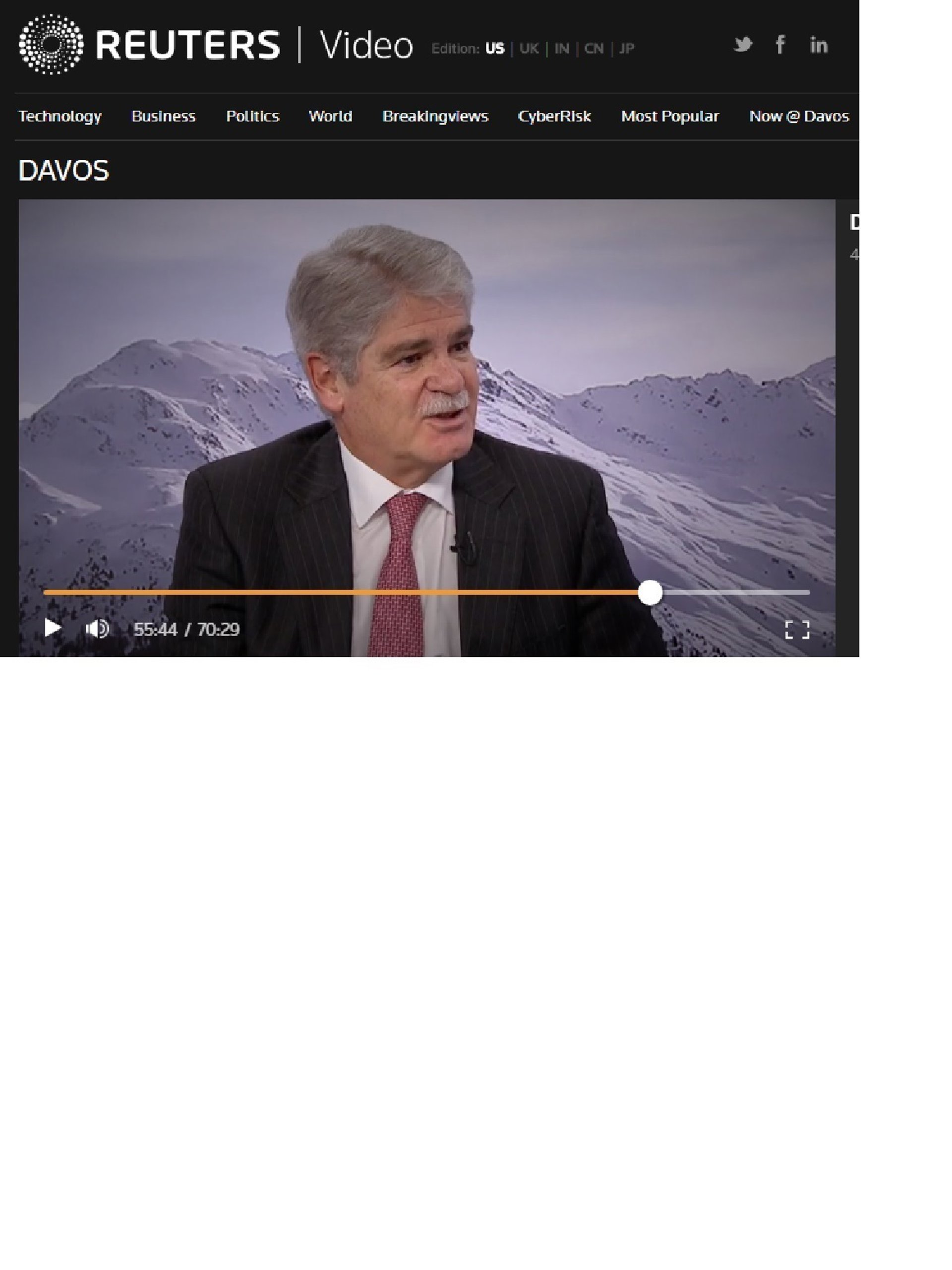
Task: Open Reuters LinkedIn page
Action: point(818,44)
